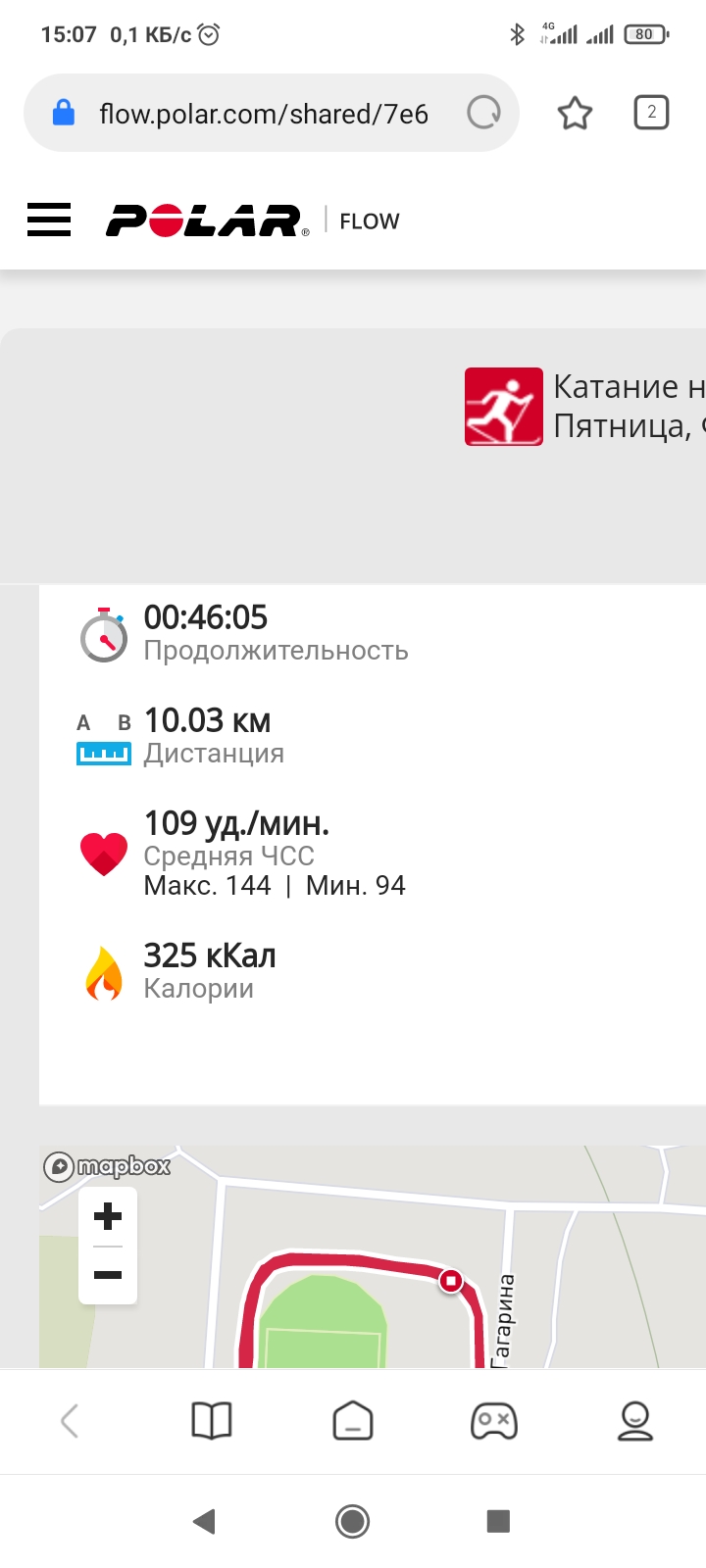The width and height of the screenshot is (706, 1568).
Task: Tap the system recent apps button
Action: (x=498, y=1521)
